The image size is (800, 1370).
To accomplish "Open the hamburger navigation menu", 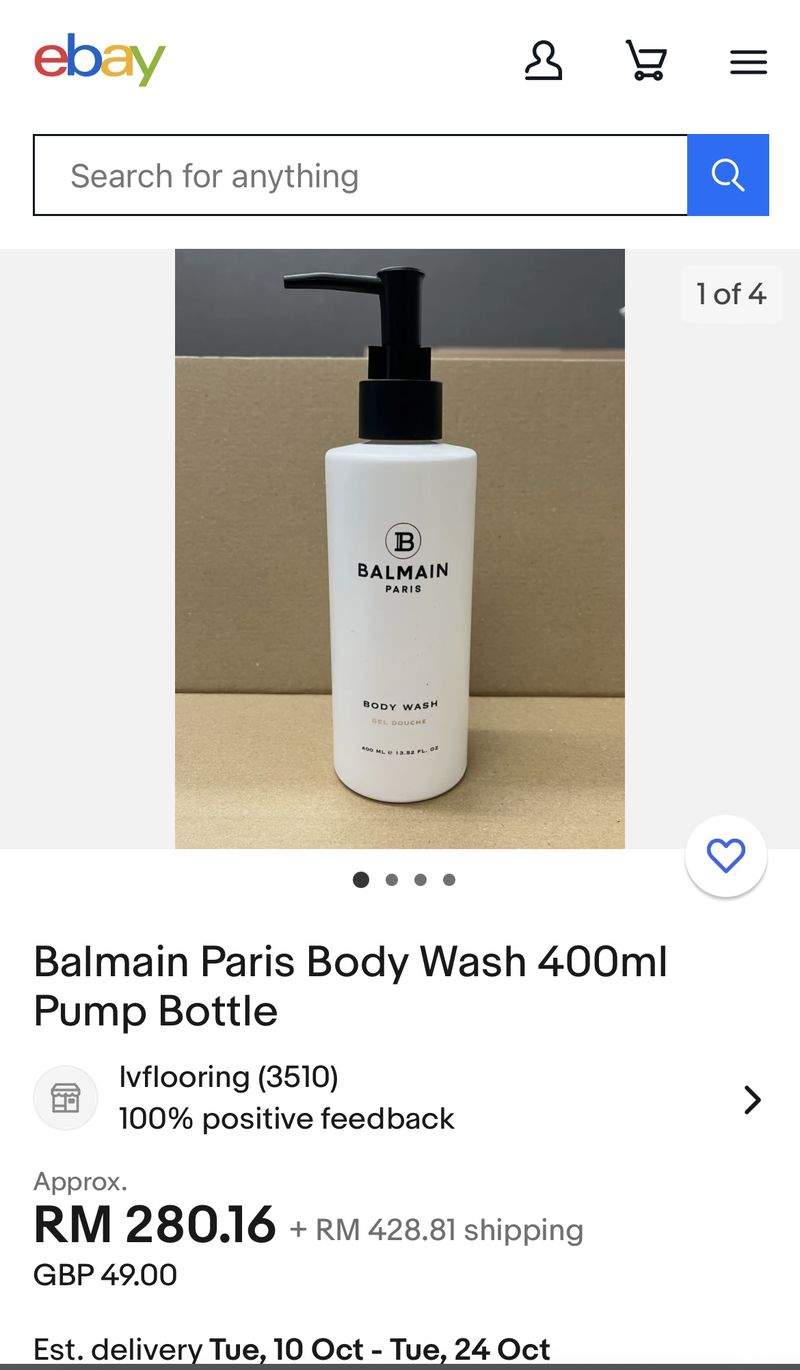I will point(748,61).
